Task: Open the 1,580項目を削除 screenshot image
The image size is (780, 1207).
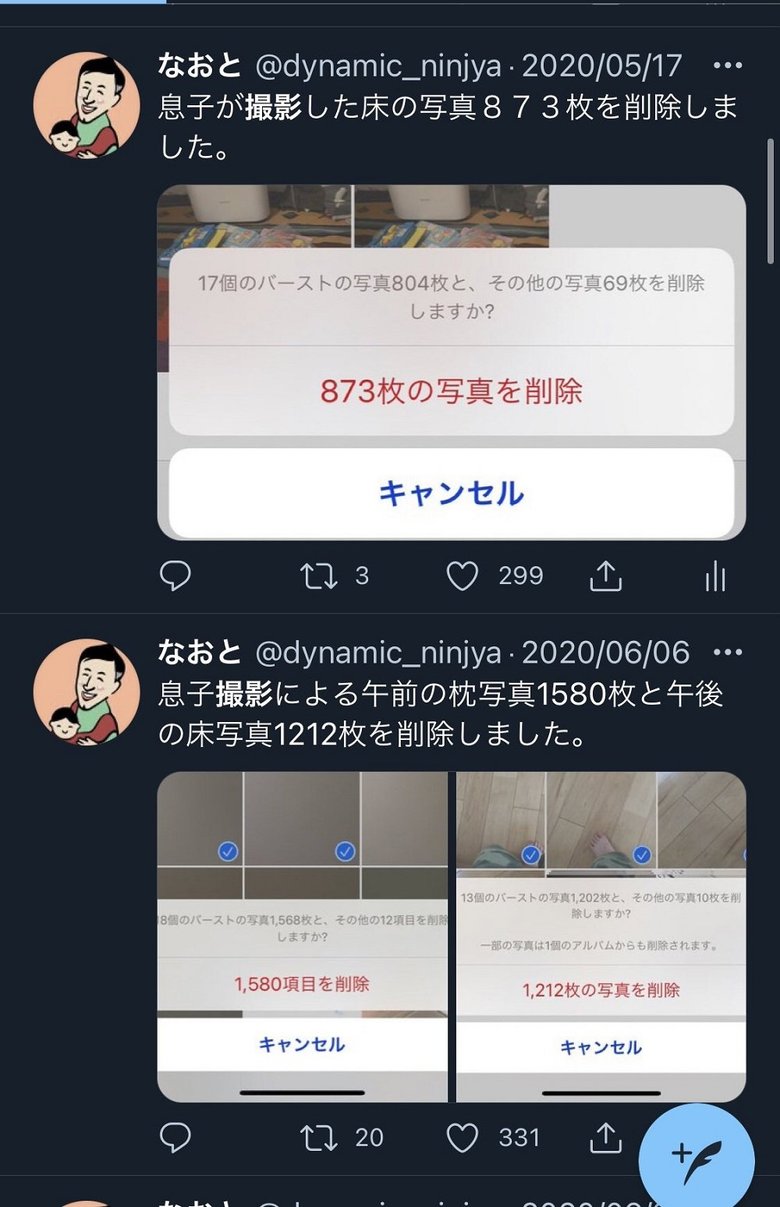Action: (x=302, y=936)
